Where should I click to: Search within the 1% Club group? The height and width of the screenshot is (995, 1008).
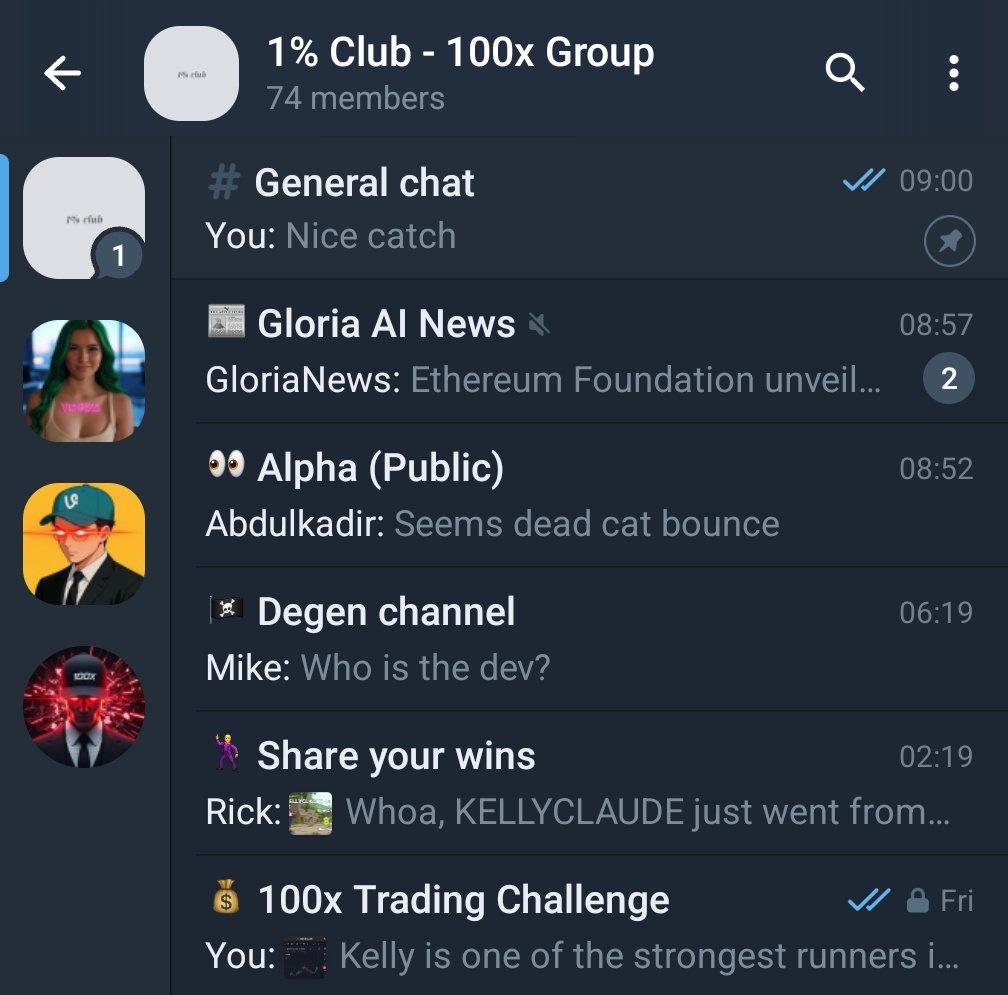pos(845,73)
